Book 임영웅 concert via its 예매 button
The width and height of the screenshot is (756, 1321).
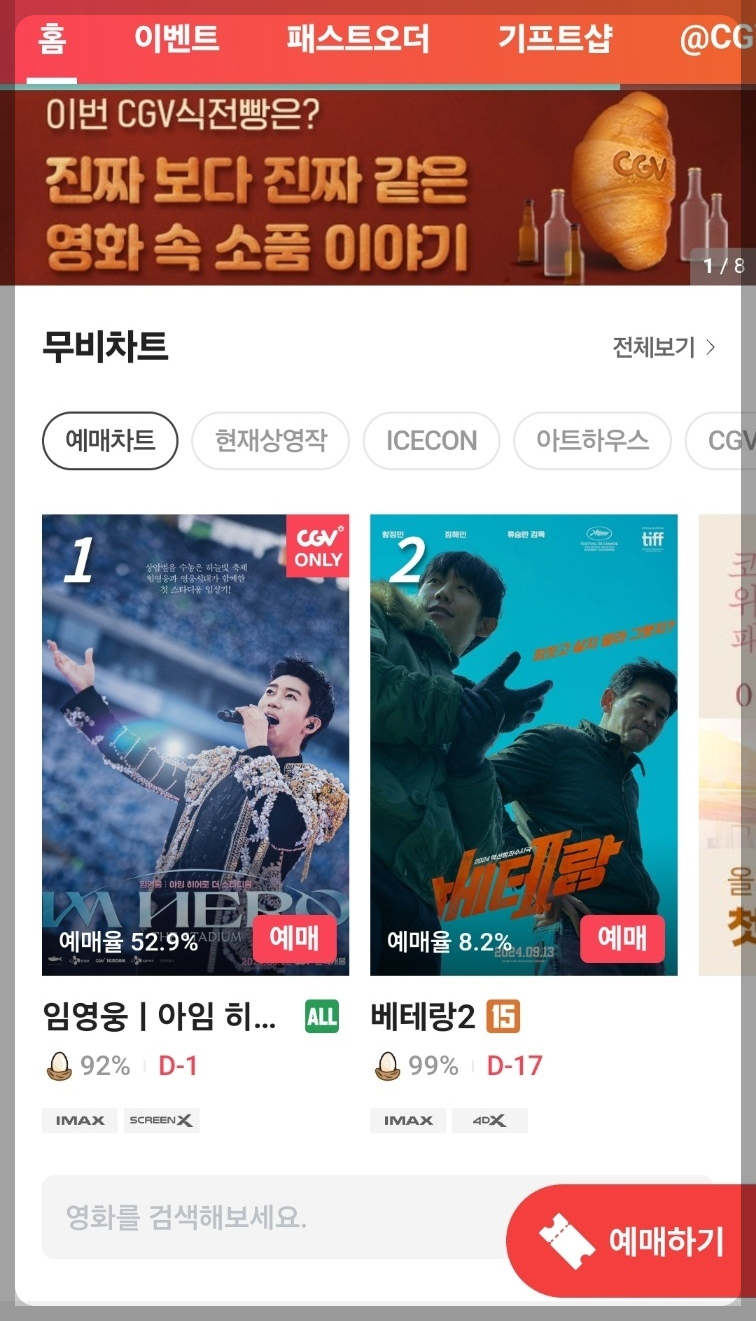click(x=295, y=938)
